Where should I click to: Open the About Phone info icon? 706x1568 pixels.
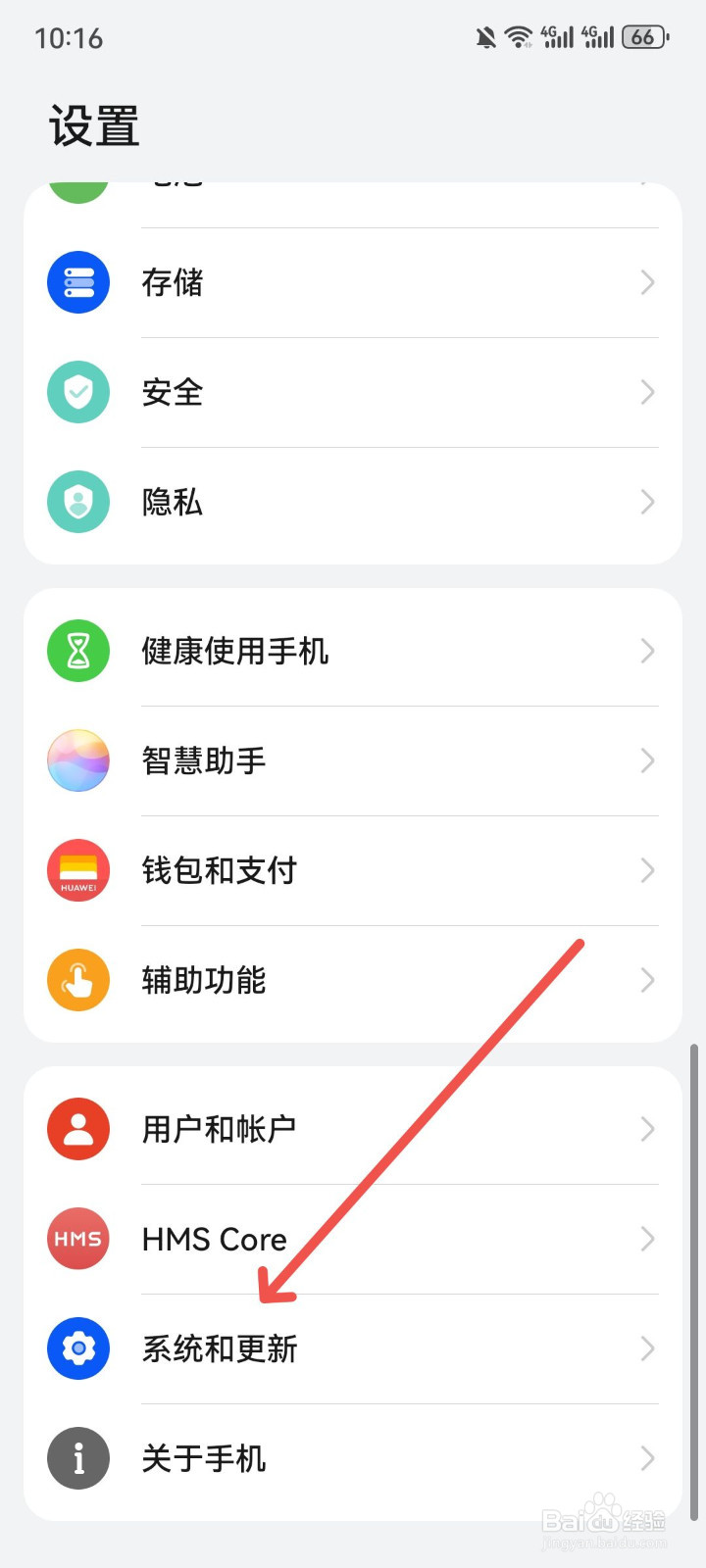click(x=77, y=1458)
